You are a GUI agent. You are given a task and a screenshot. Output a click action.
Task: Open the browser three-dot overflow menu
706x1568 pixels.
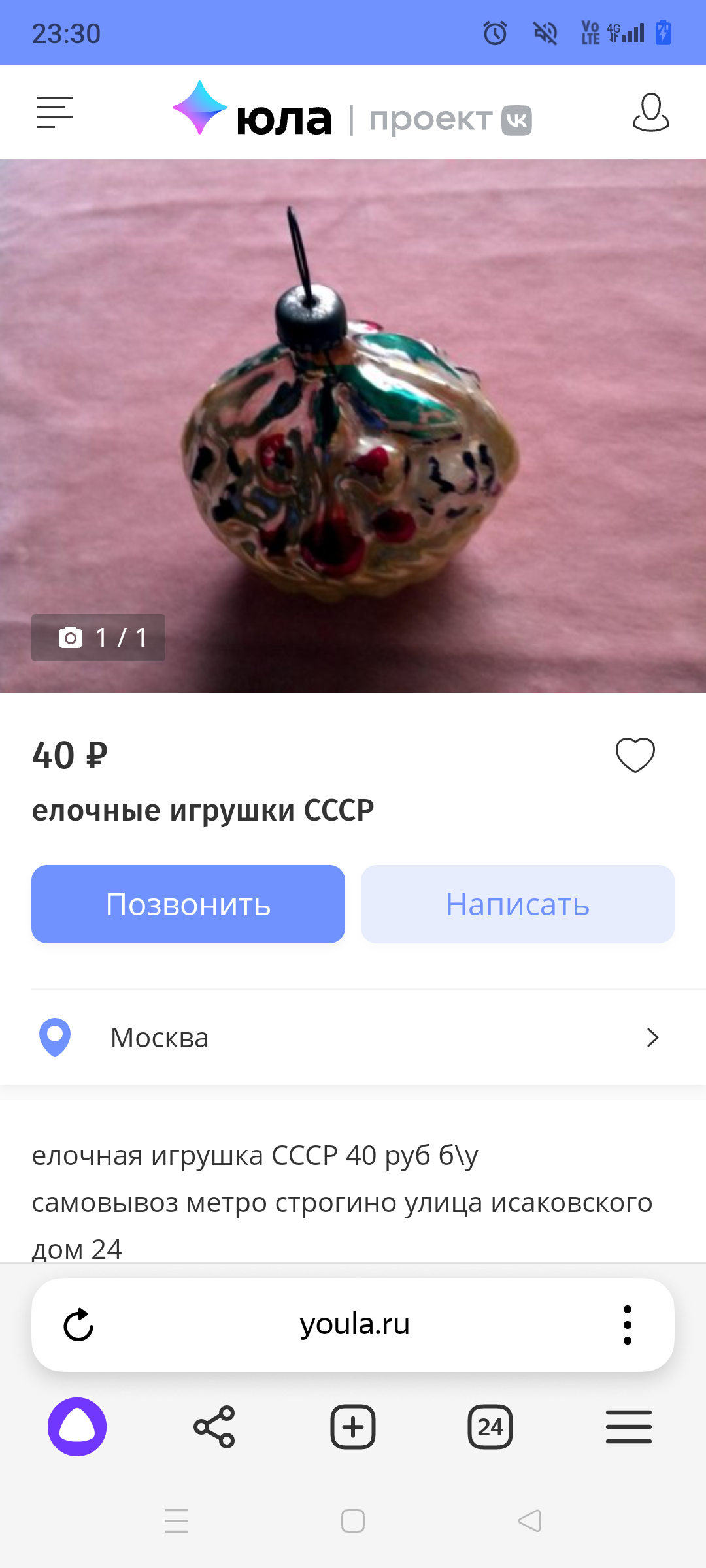[627, 1325]
